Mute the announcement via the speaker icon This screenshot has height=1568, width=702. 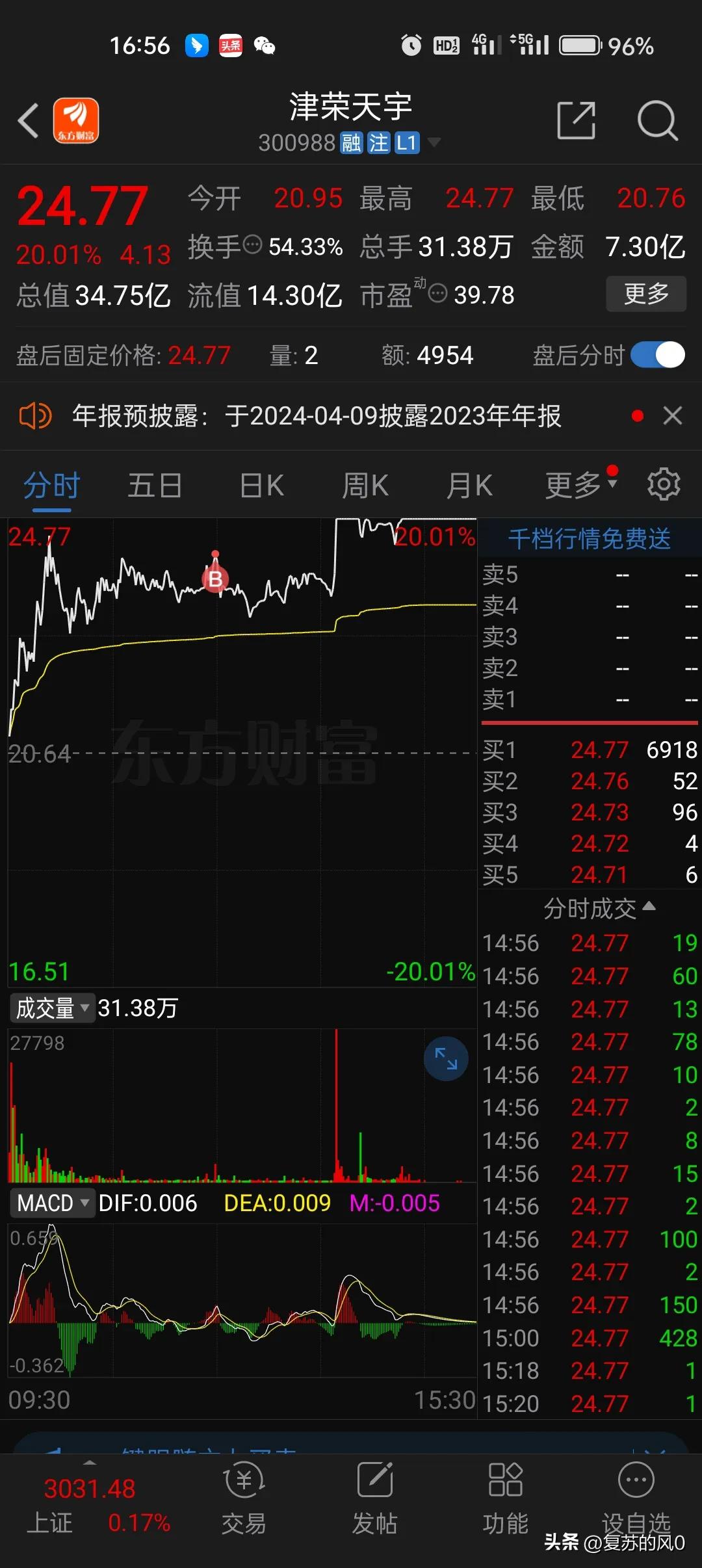tap(34, 415)
